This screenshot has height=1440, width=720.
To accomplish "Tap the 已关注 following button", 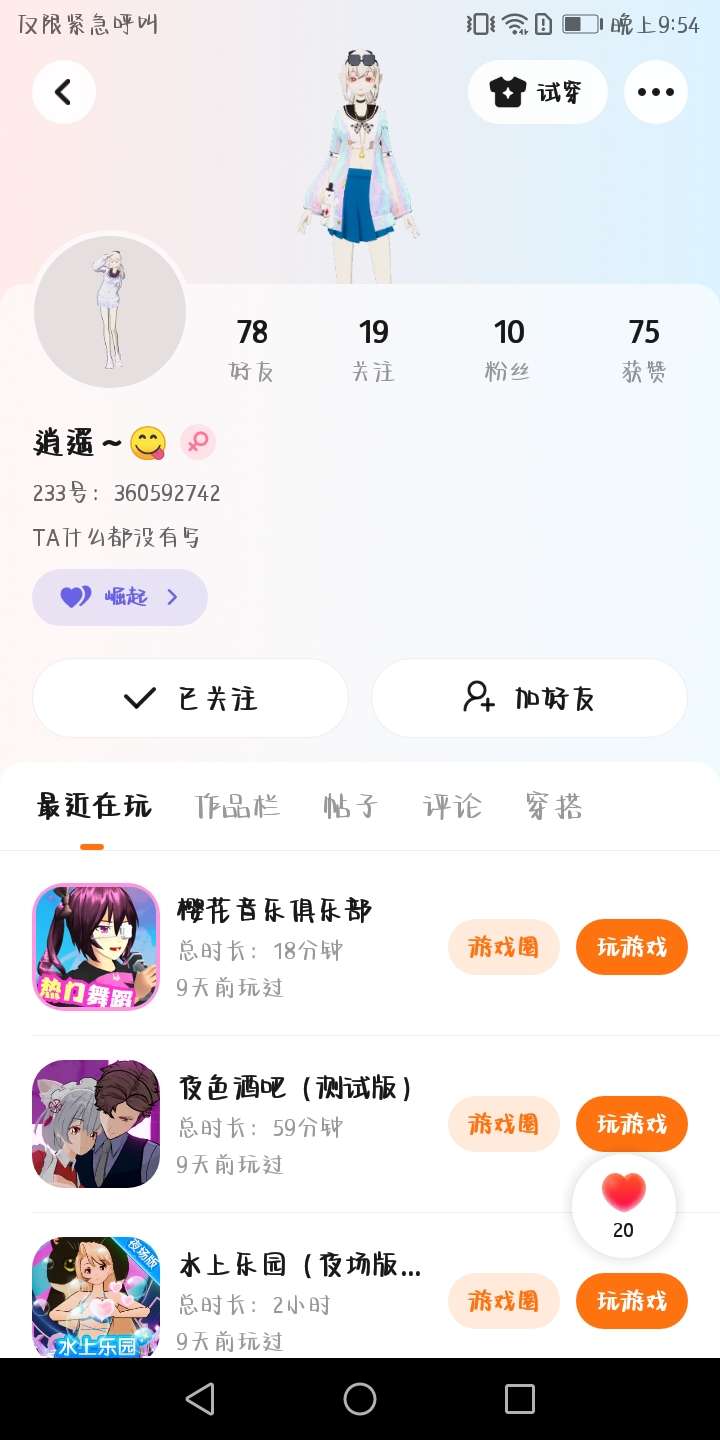I will [190, 698].
